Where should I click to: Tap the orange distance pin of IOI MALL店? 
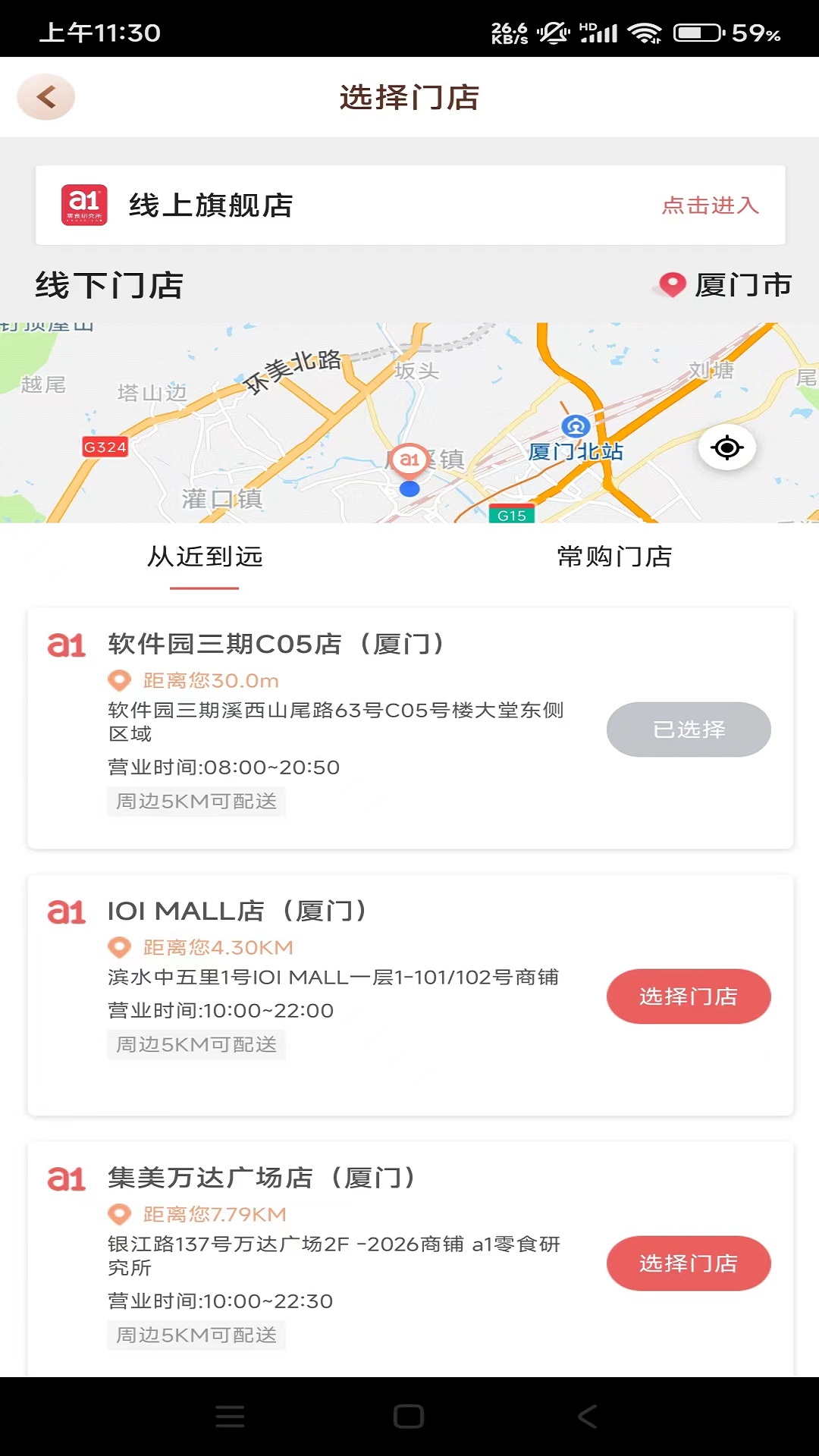coord(119,946)
